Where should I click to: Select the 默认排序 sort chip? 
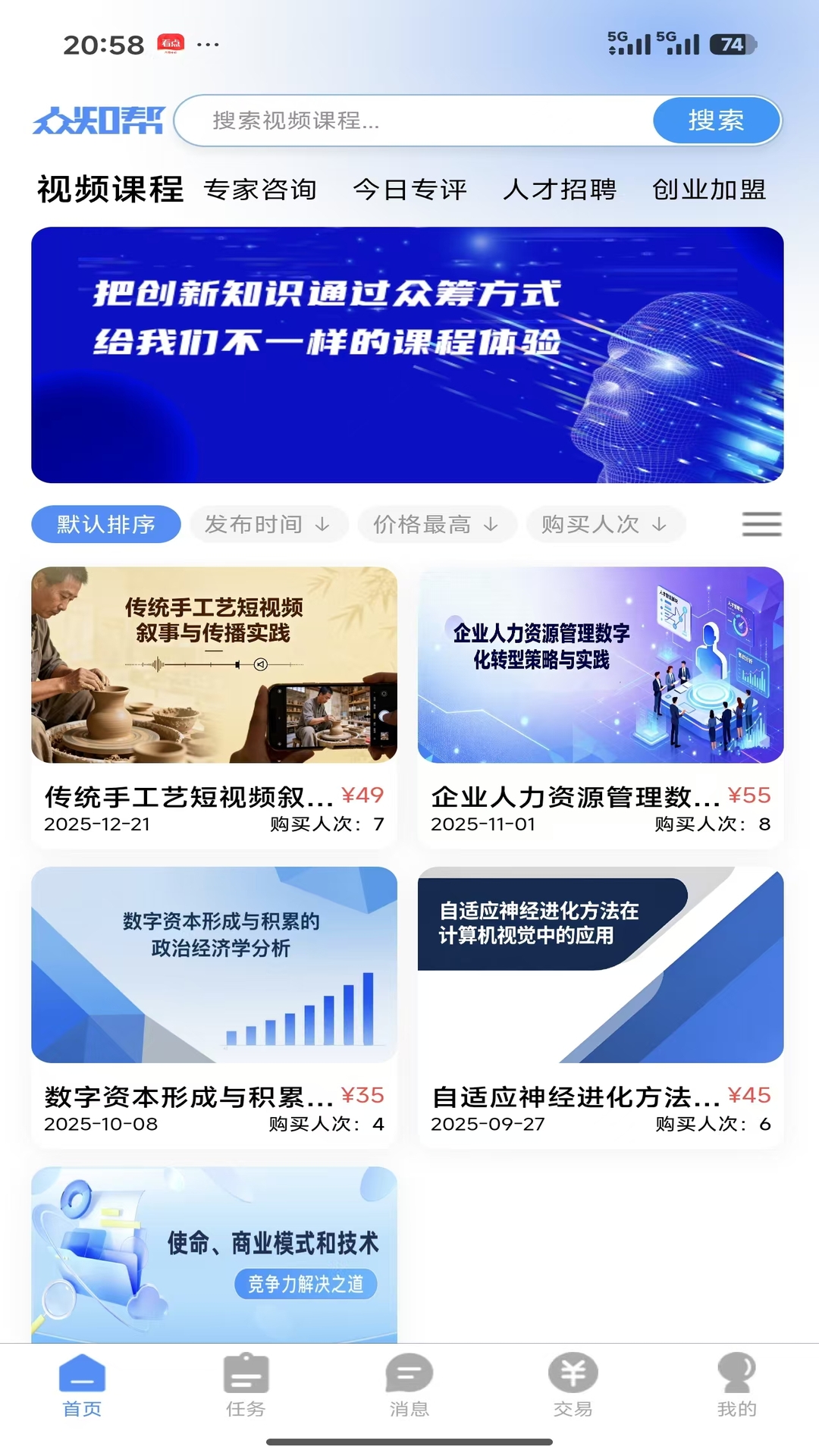pyautogui.click(x=106, y=524)
